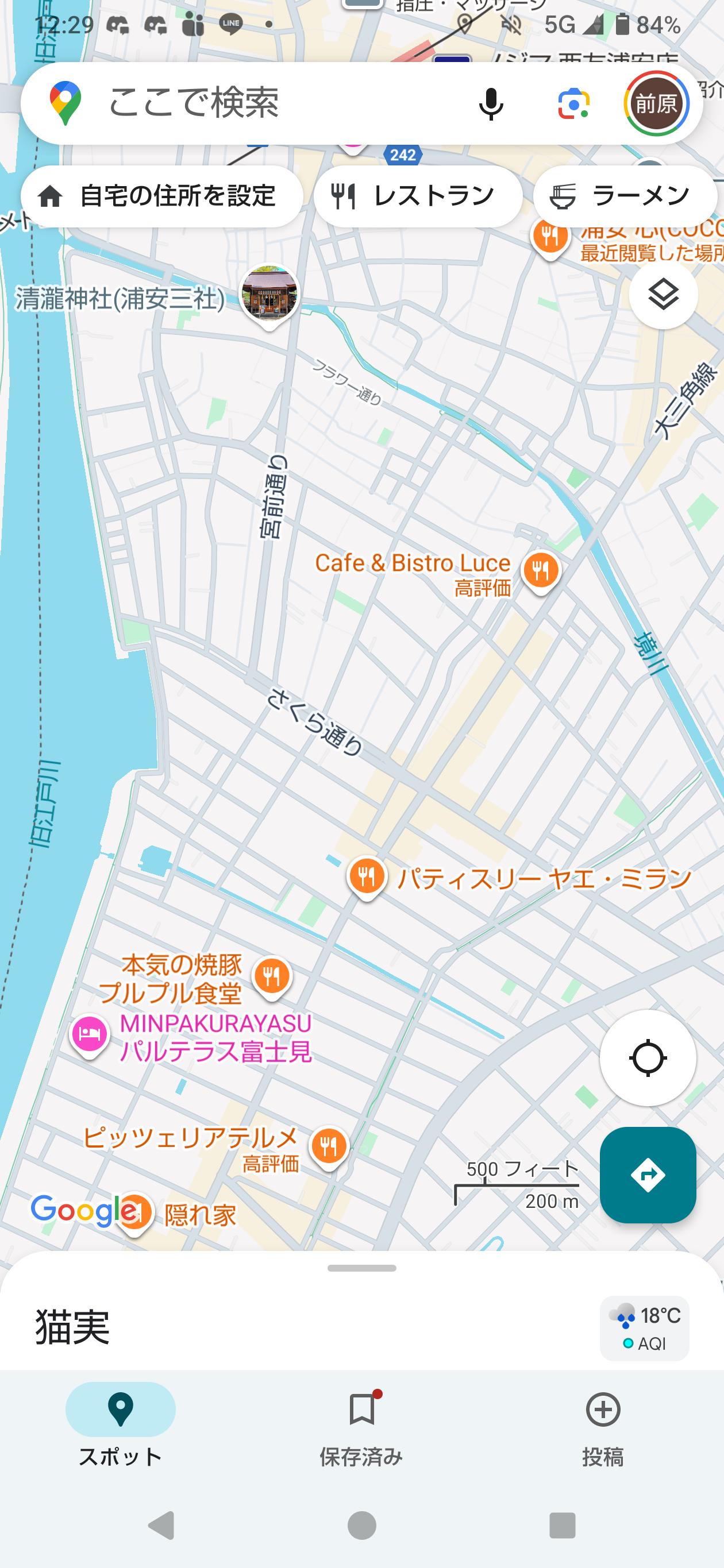Tap the 本気の焼豚 プルプル食堂 marker
Viewport: 724px width, 1568px height.
click(272, 976)
